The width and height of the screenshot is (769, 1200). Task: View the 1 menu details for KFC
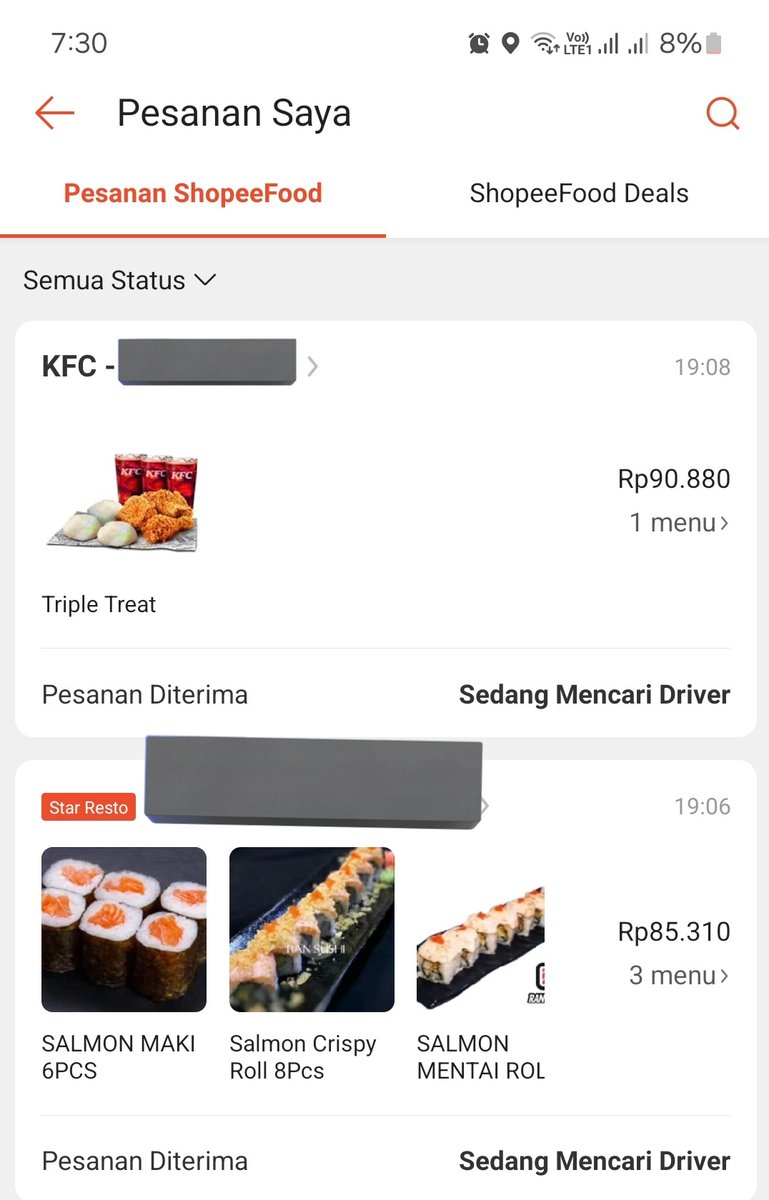click(679, 523)
